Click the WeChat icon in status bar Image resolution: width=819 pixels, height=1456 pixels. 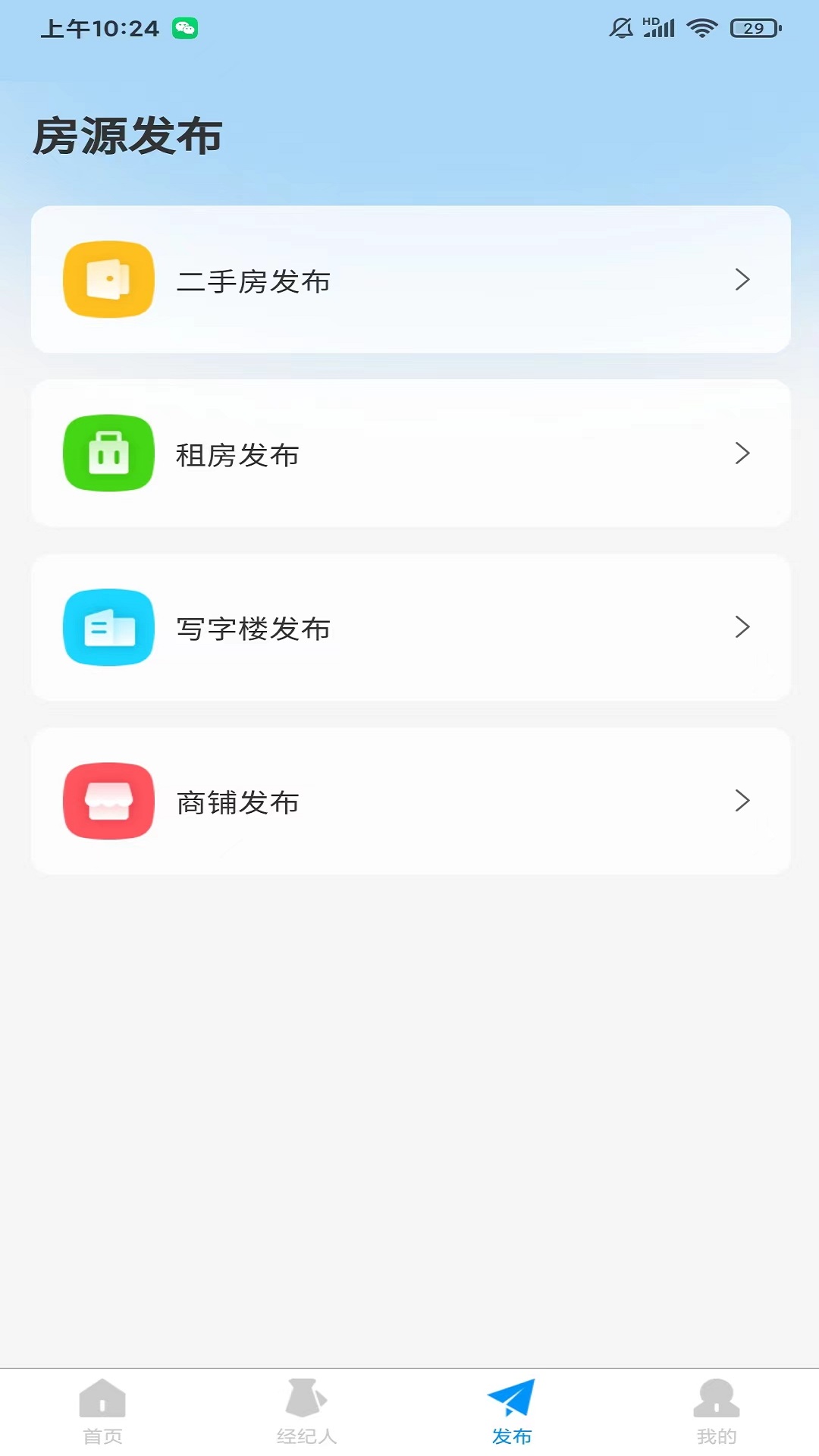click(x=184, y=28)
